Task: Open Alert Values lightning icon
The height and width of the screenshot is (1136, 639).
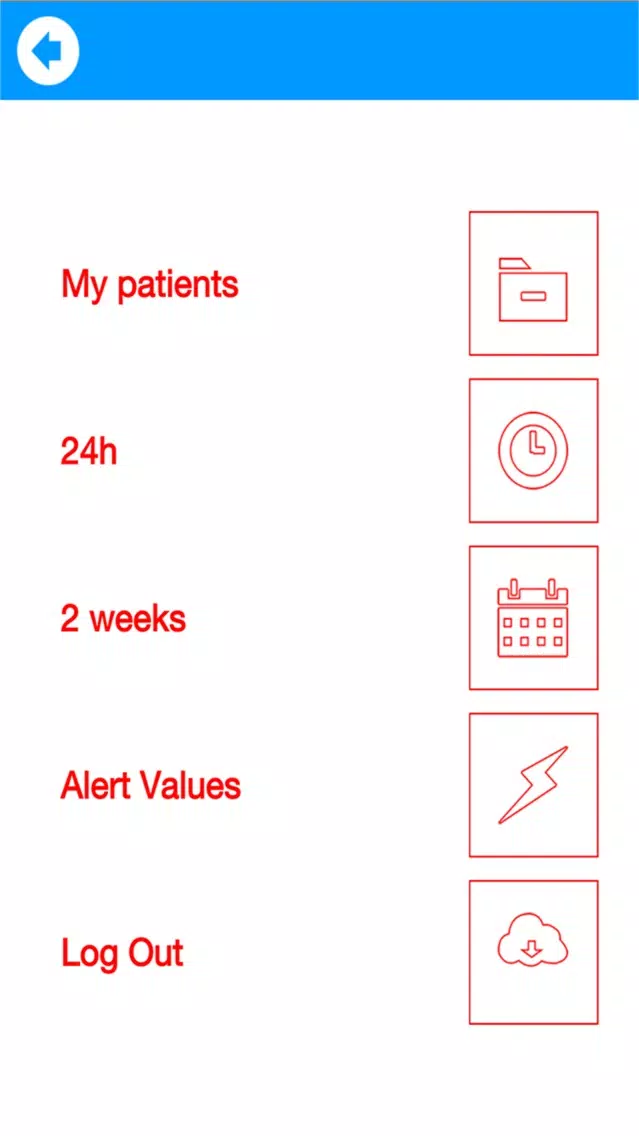Action: [533, 785]
